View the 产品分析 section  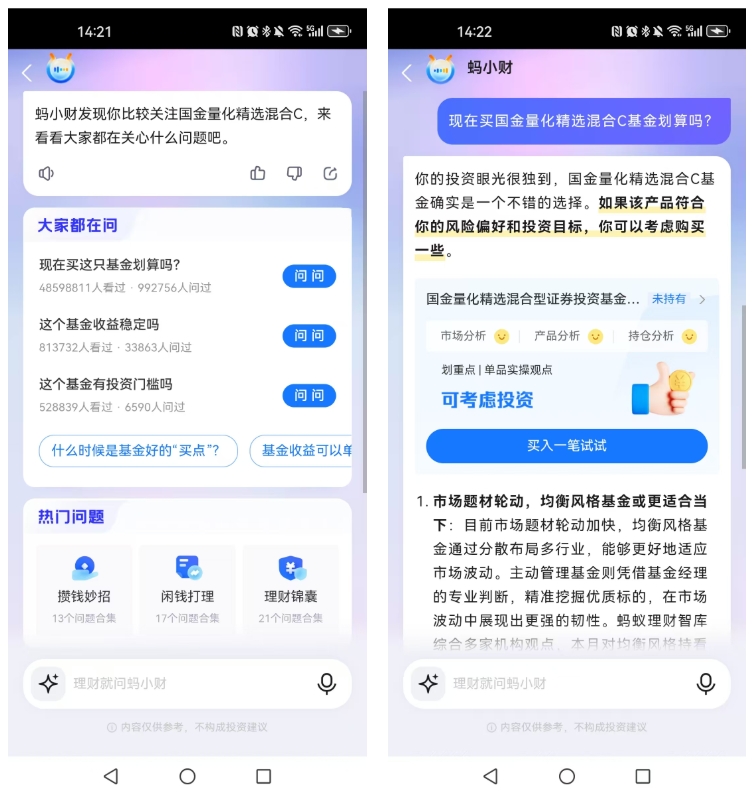pyautogui.click(x=567, y=336)
